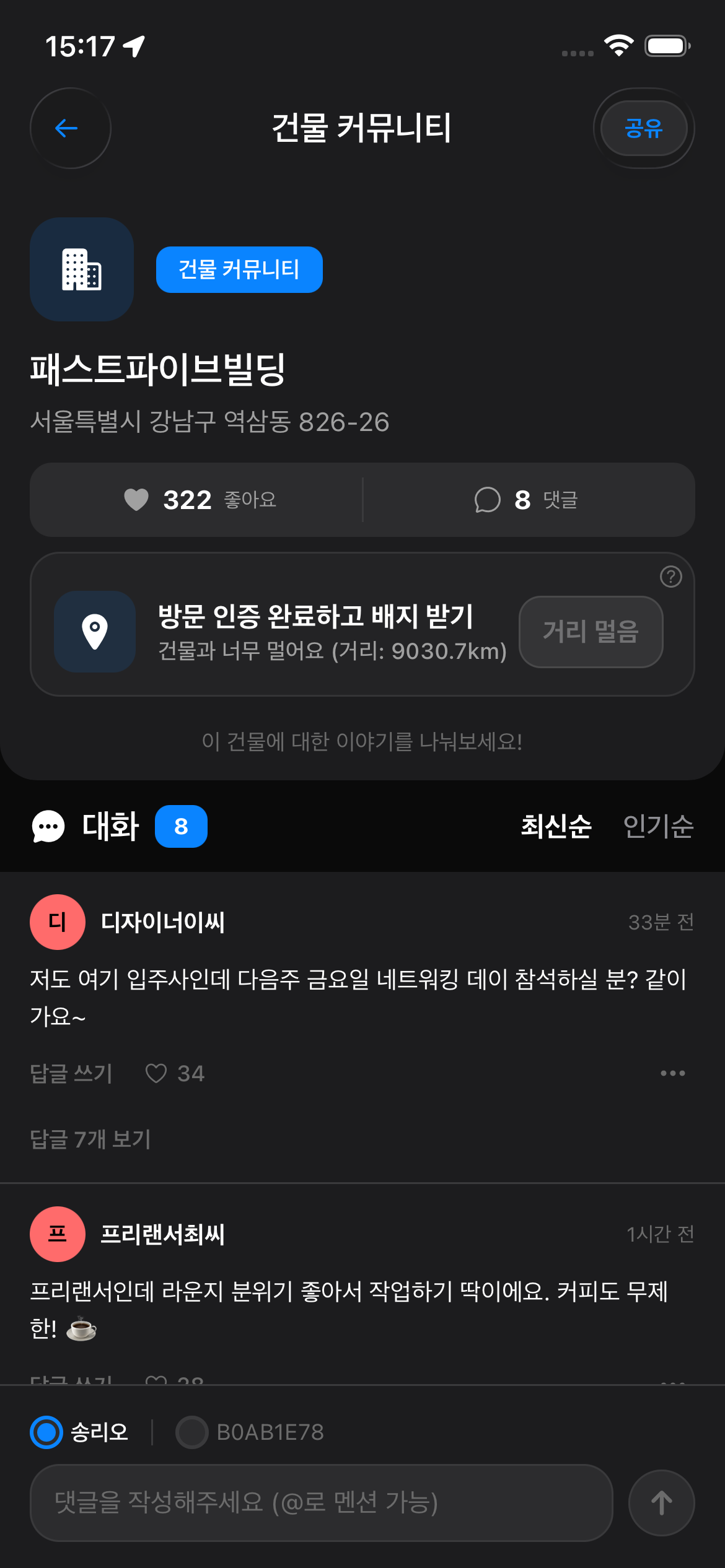Tap the 공유 share button

(x=644, y=128)
